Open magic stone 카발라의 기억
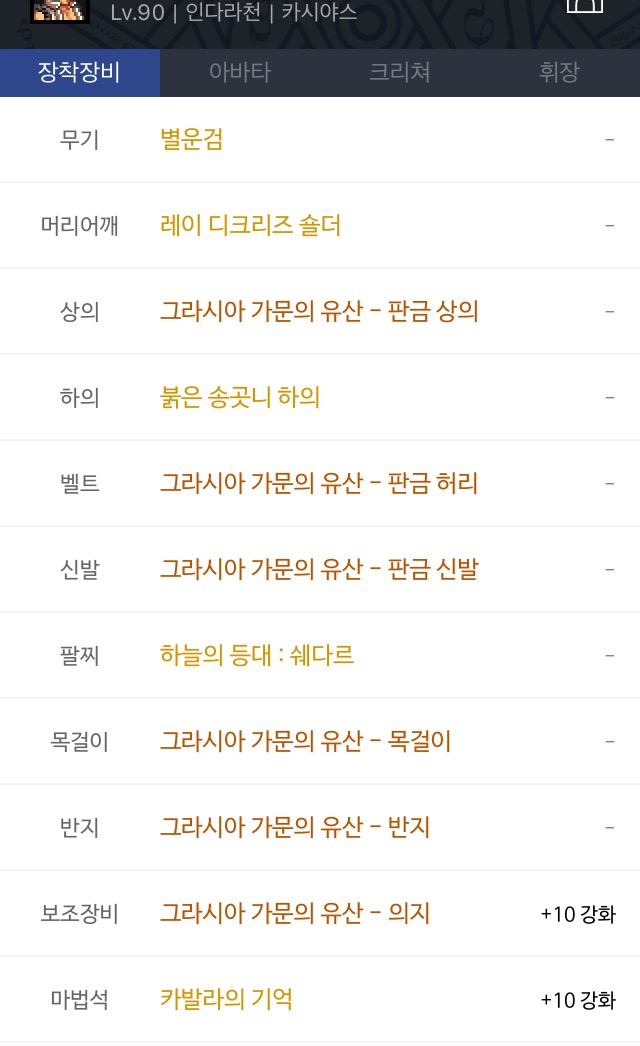Viewport: 640px width, 1046px height. tap(226, 1000)
